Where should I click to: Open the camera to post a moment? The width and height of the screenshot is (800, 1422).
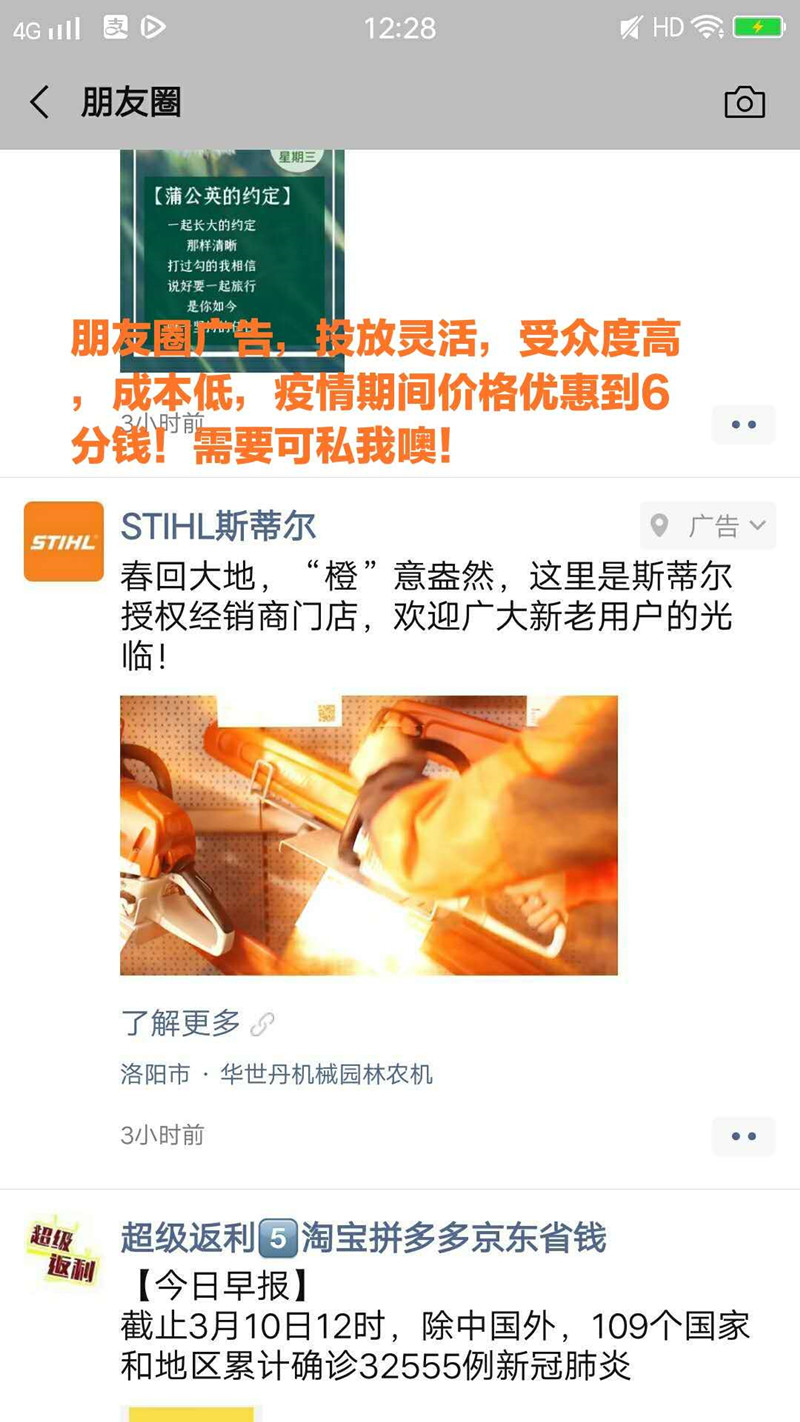point(744,102)
